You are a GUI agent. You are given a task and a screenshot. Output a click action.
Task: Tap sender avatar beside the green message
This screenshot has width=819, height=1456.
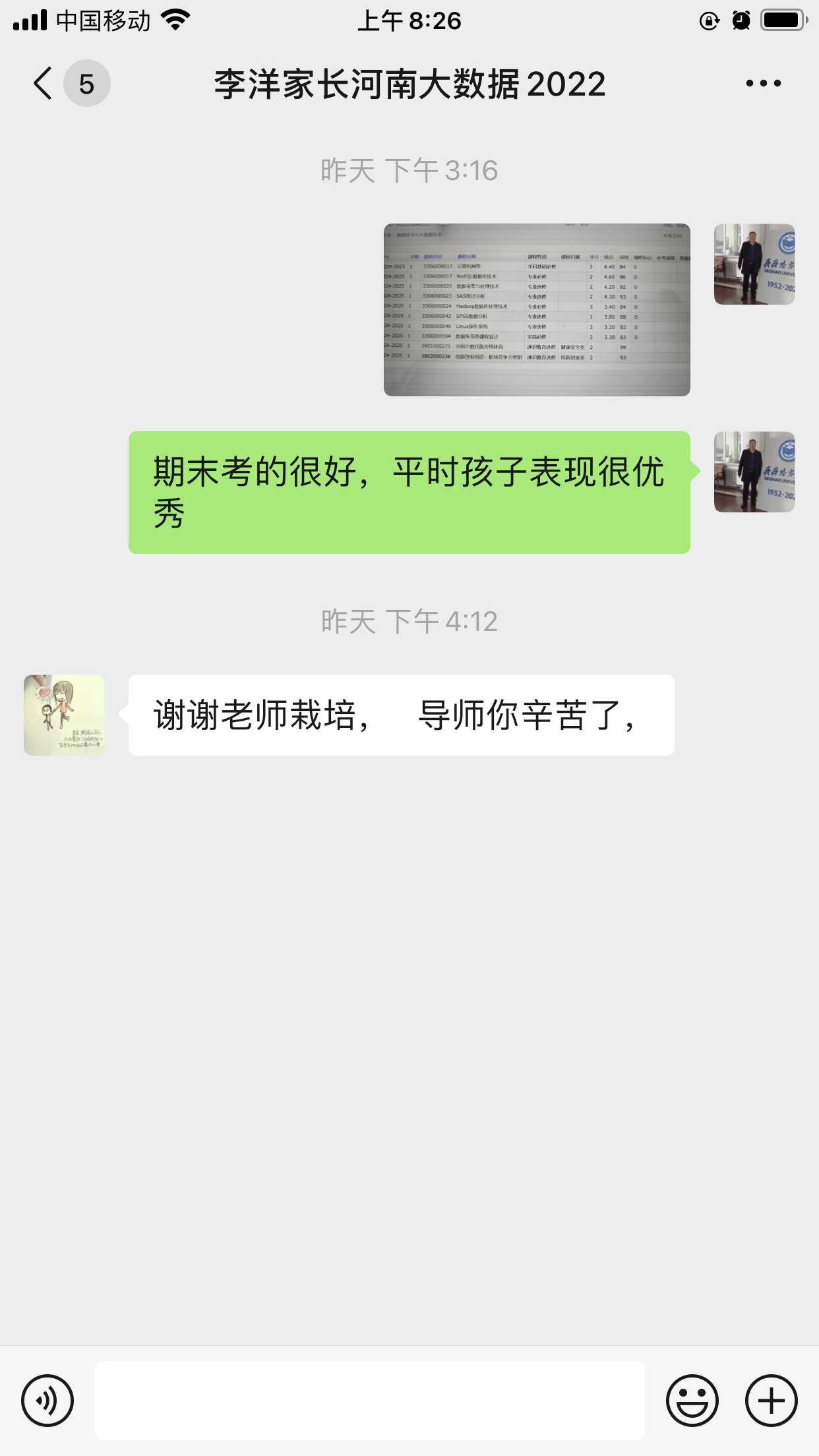tap(754, 472)
